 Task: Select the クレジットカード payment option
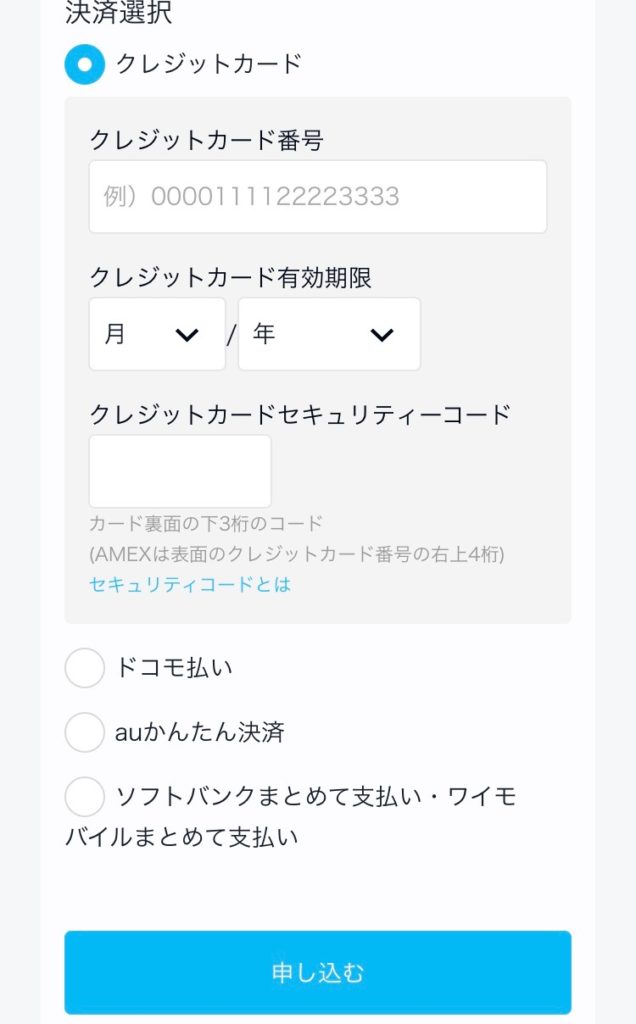click(x=85, y=64)
